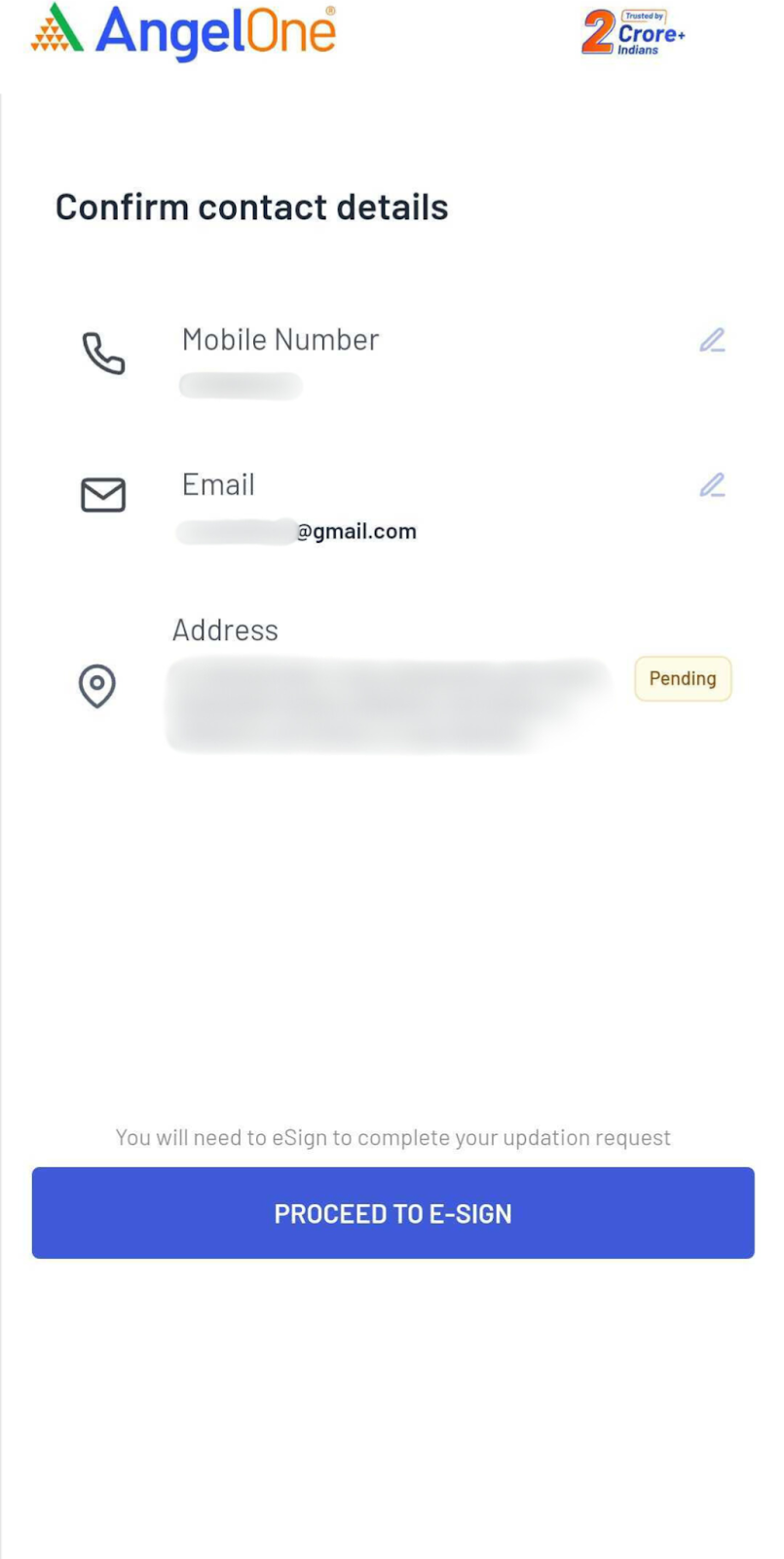This screenshot has height=1559, width=784.
Task: Proceed to e-sign
Action: [392, 1213]
